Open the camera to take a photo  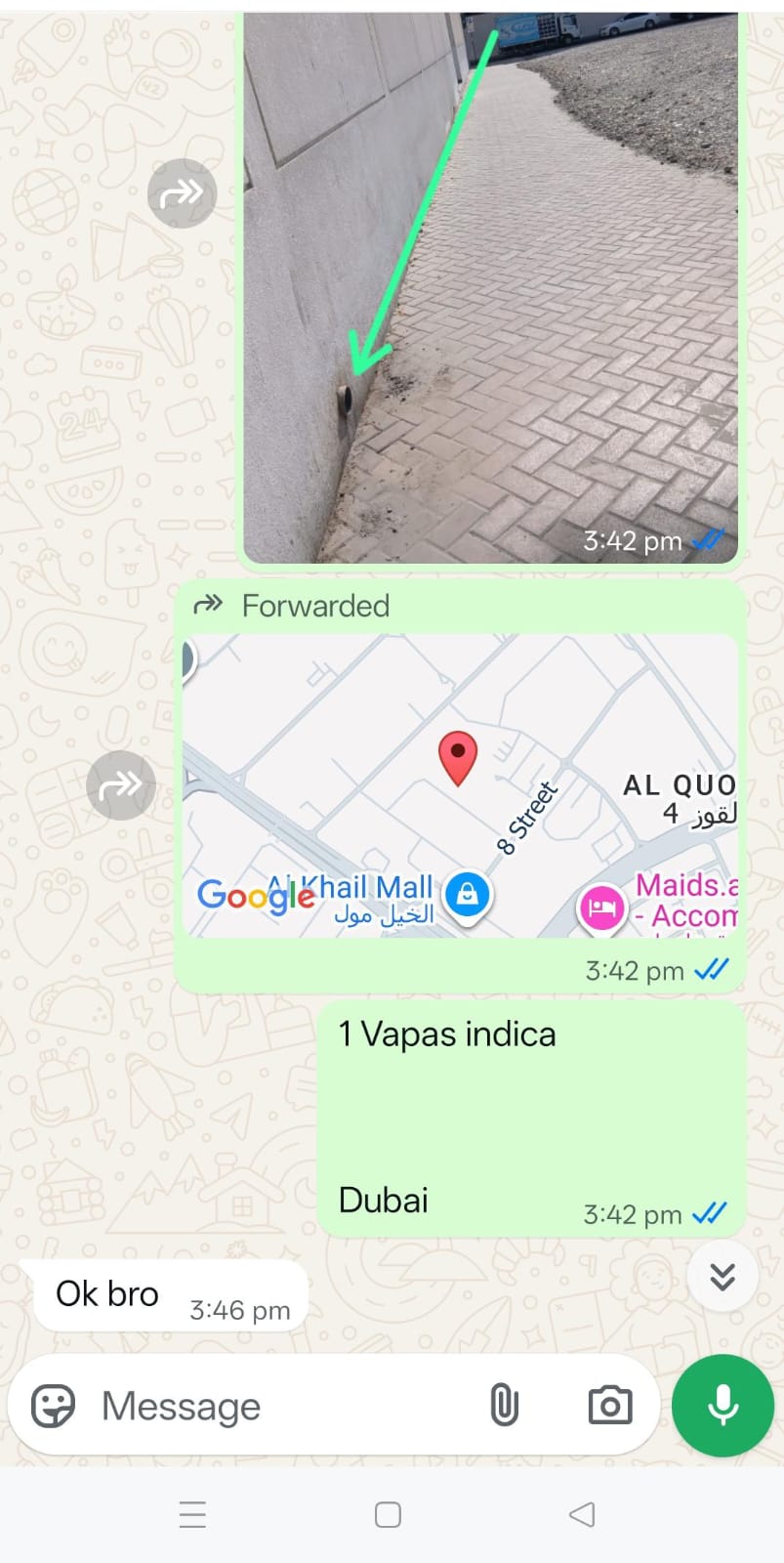tap(610, 1407)
